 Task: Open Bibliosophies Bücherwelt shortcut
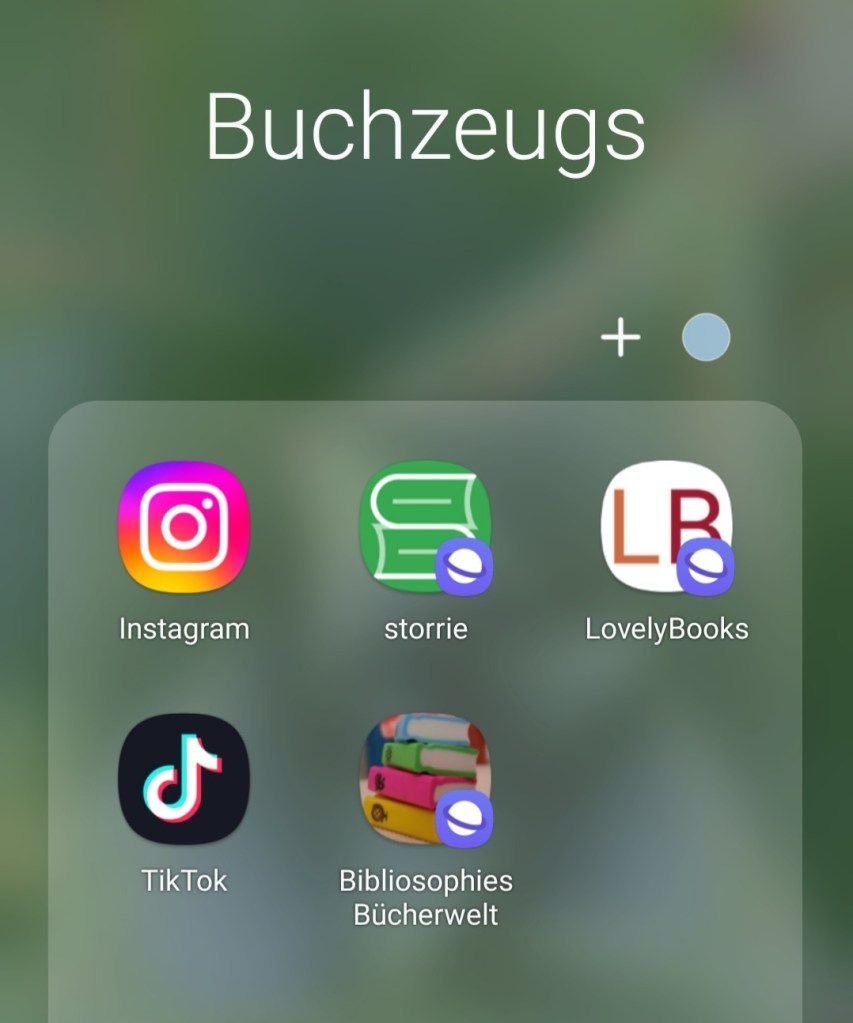(x=425, y=779)
